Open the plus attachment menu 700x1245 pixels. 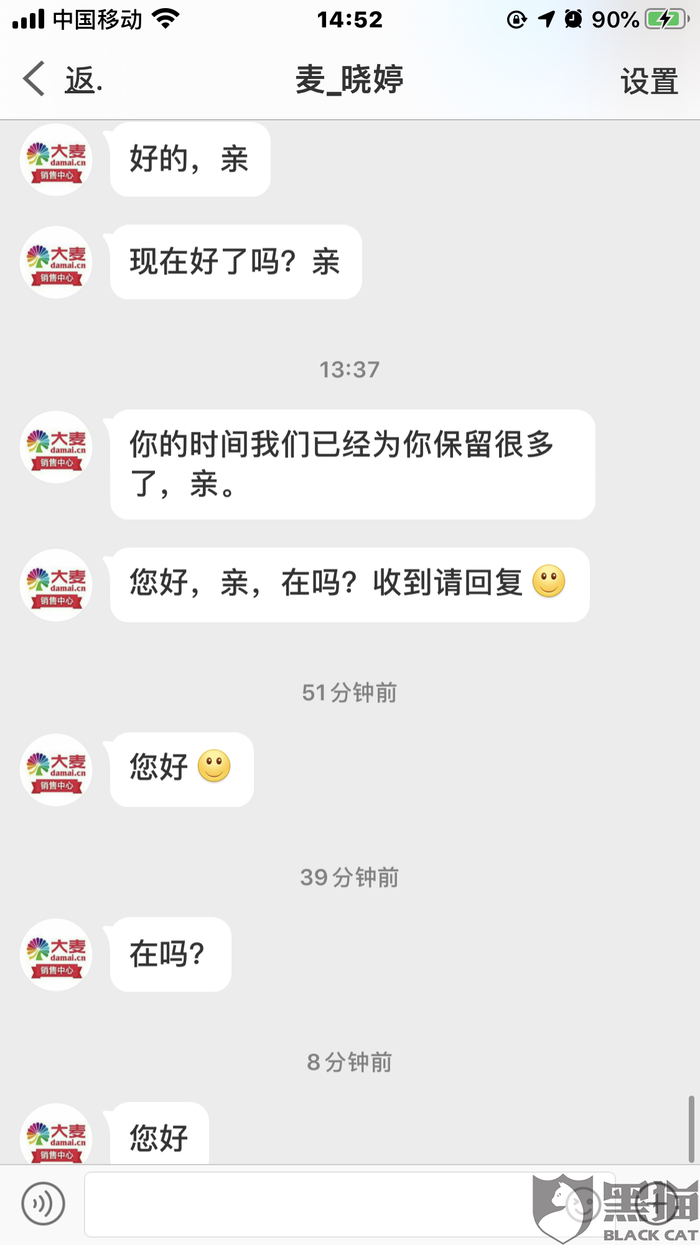656,1203
